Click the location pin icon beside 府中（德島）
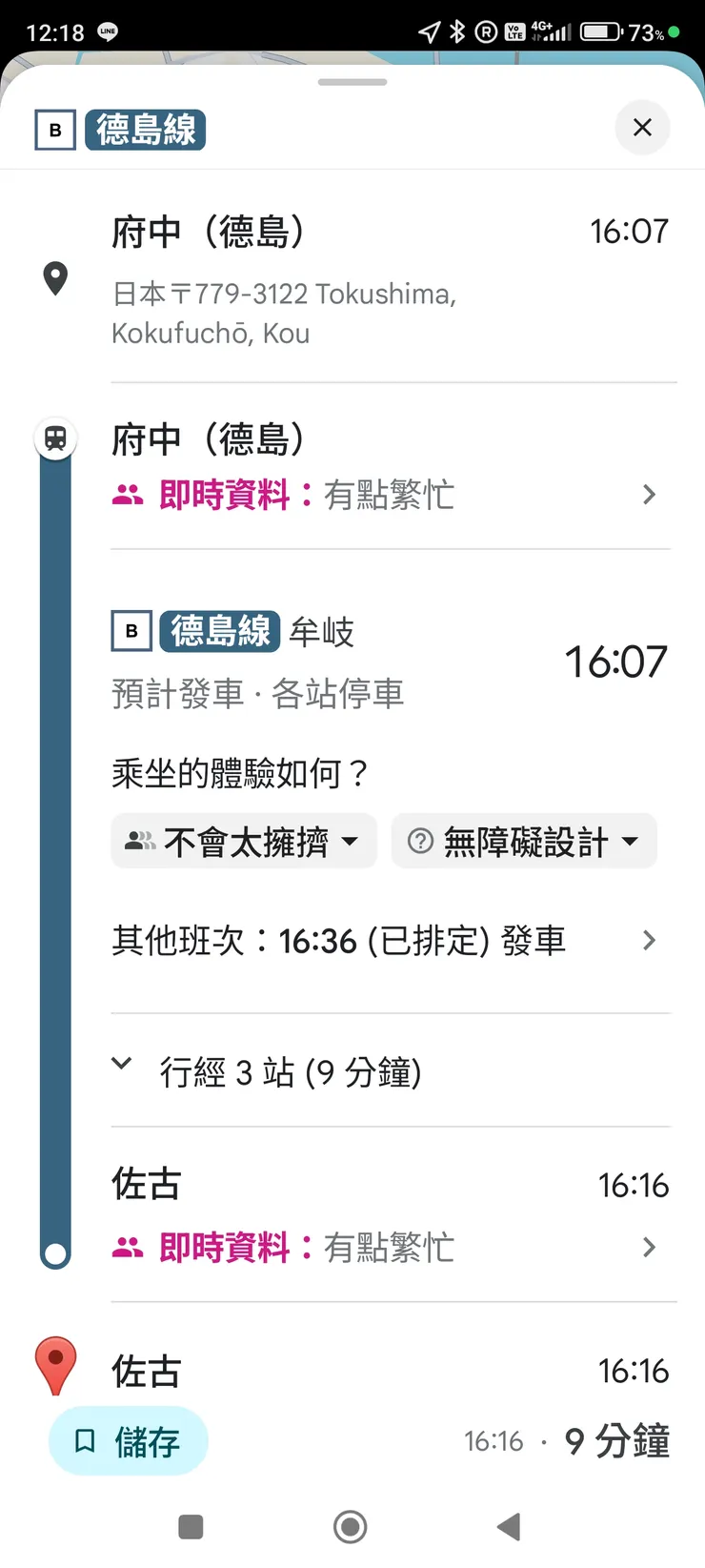This screenshot has height=1568, width=705. [x=54, y=278]
